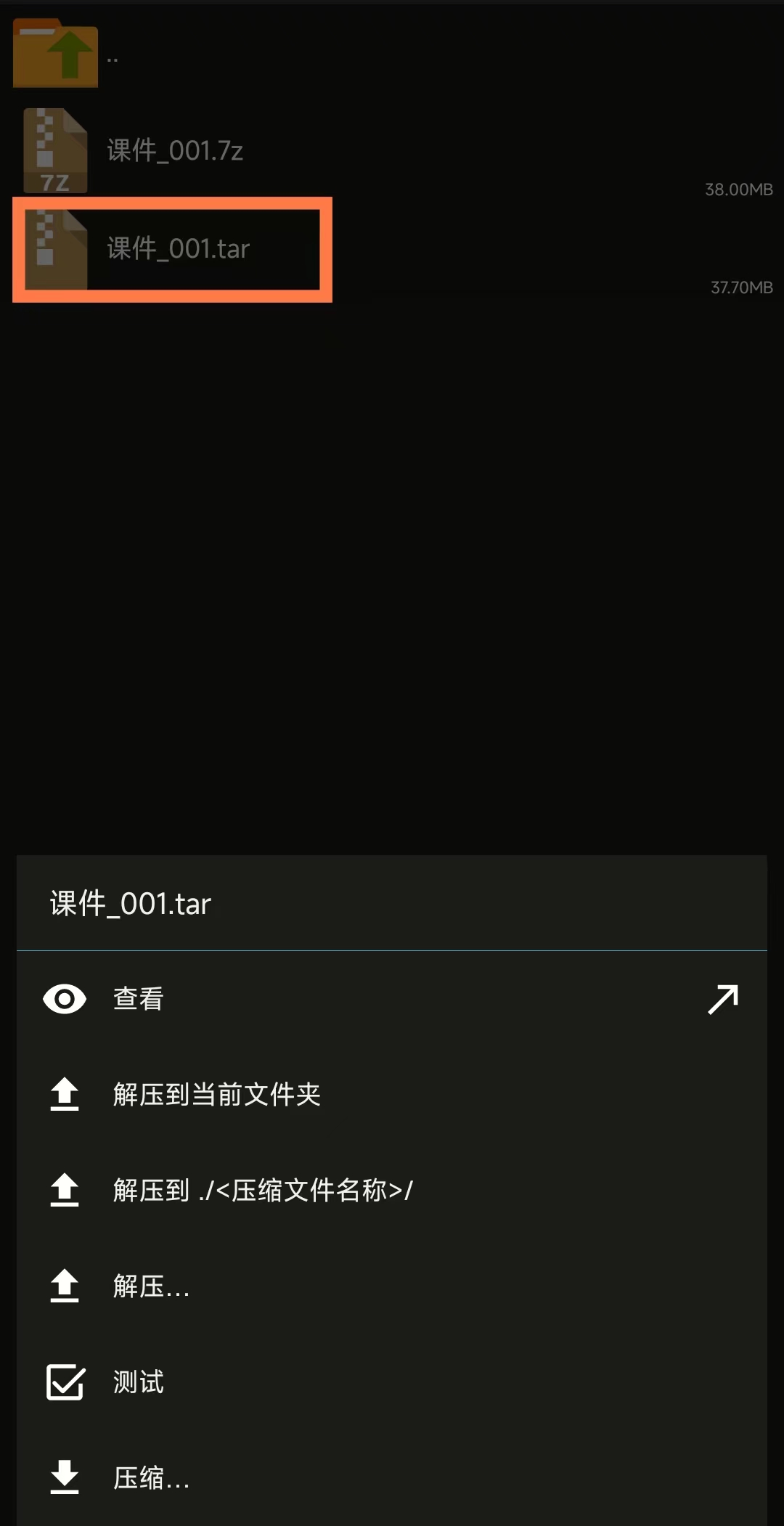Viewport: 784px width, 1526px height.
Task: Click the parent folder up-arrow icon
Action: pyautogui.click(x=55, y=54)
